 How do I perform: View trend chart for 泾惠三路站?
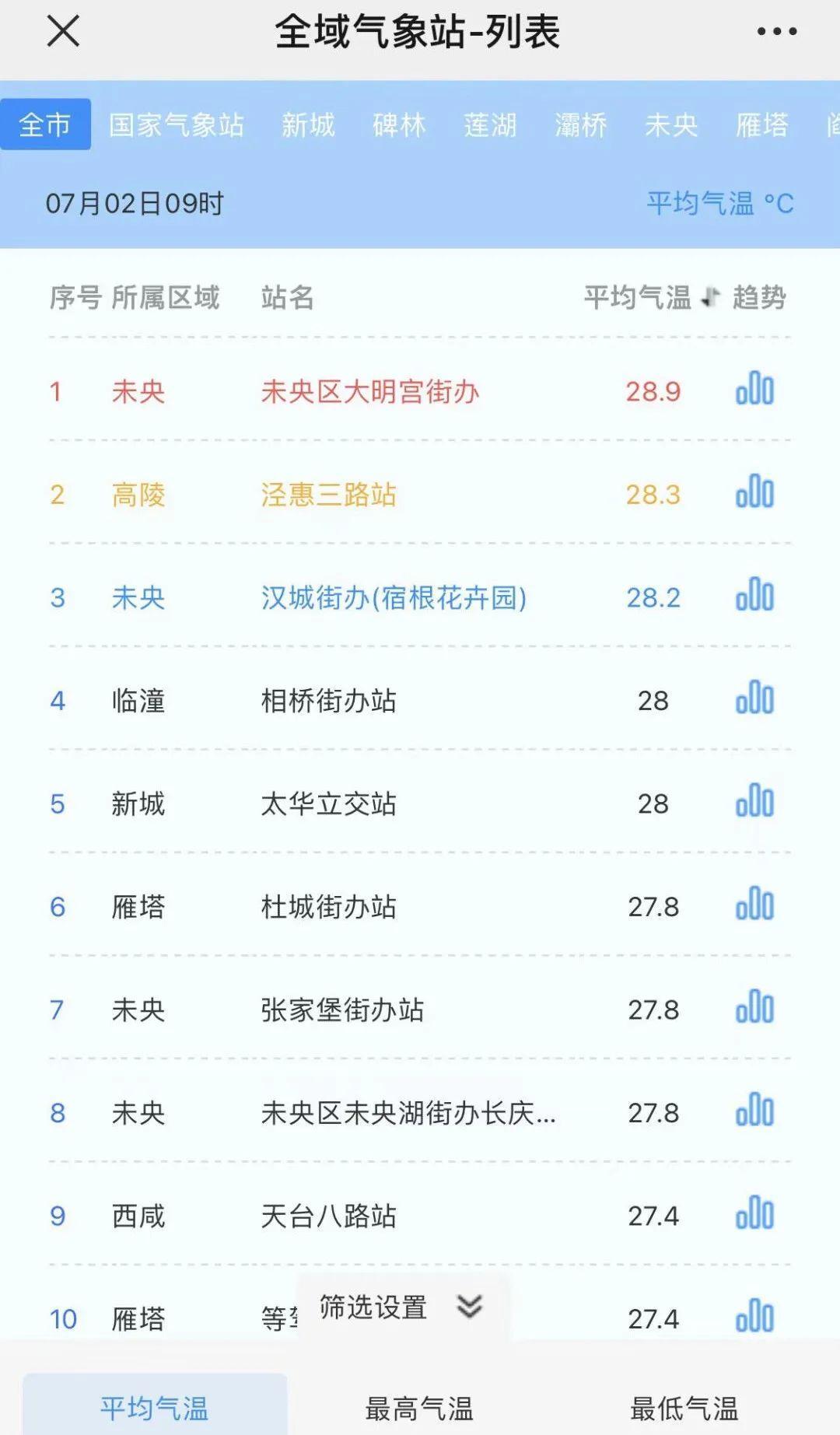coord(754,492)
